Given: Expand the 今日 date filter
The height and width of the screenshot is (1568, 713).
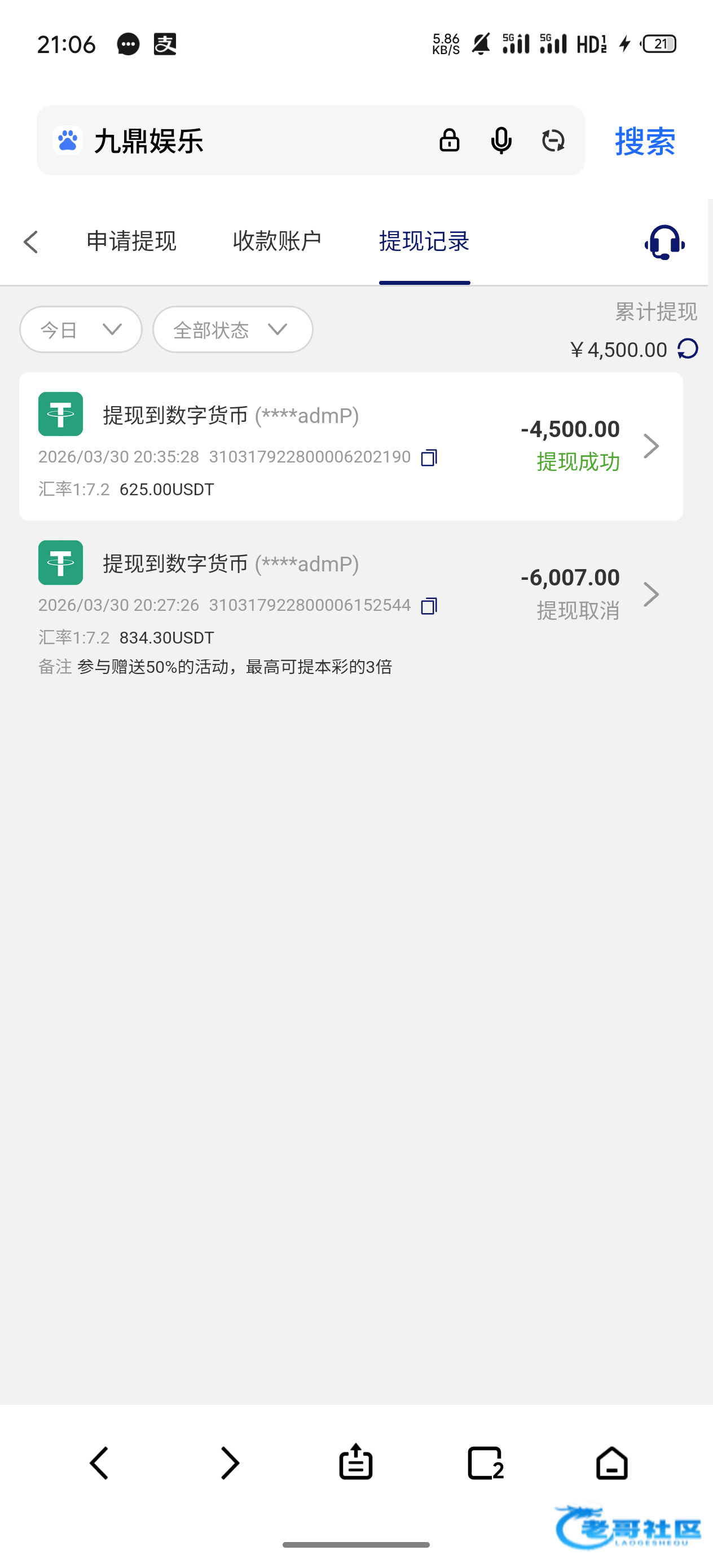Looking at the screenshot, I should click(81, 329).
